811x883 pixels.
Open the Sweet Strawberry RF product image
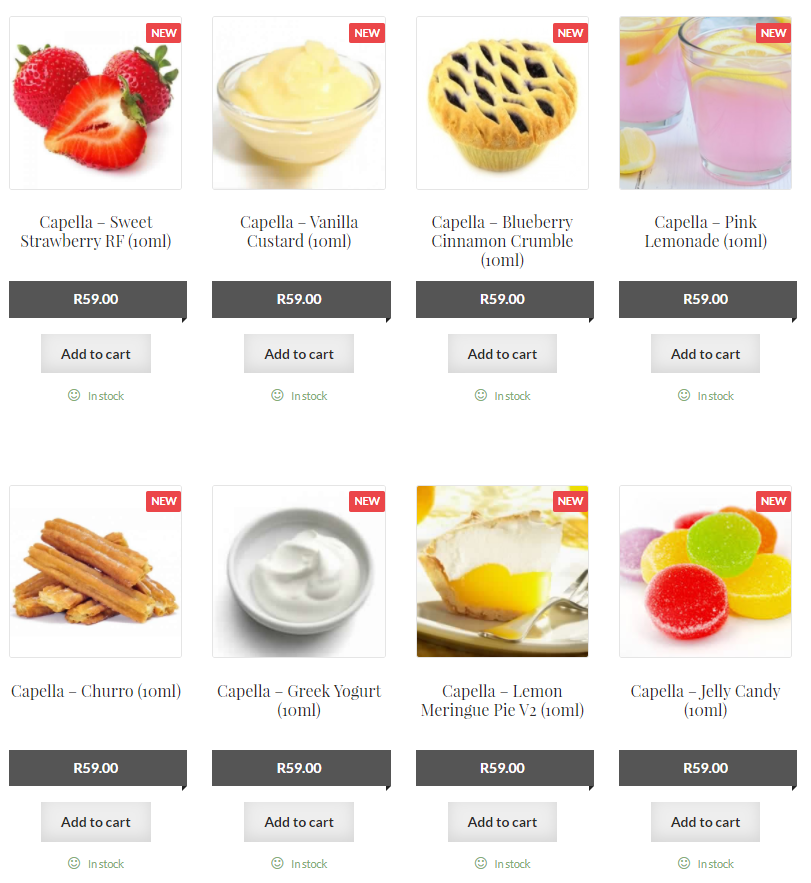tap(96, 103)
